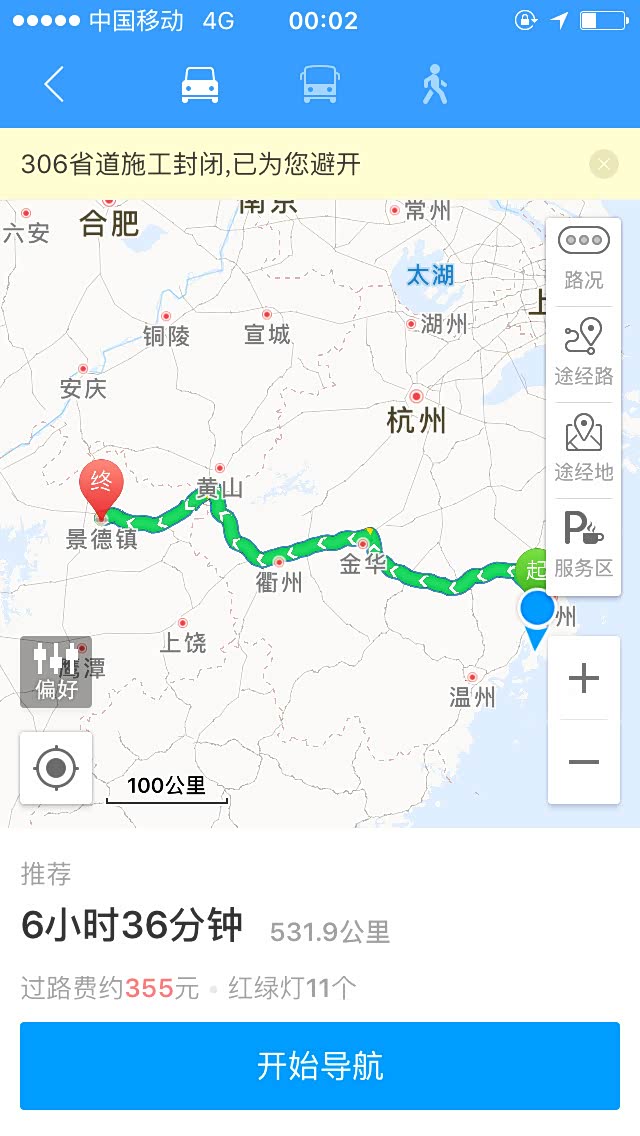640x1136 pixels.
Task: Switch to the bus route tab
Action: (x=319, y=84)
